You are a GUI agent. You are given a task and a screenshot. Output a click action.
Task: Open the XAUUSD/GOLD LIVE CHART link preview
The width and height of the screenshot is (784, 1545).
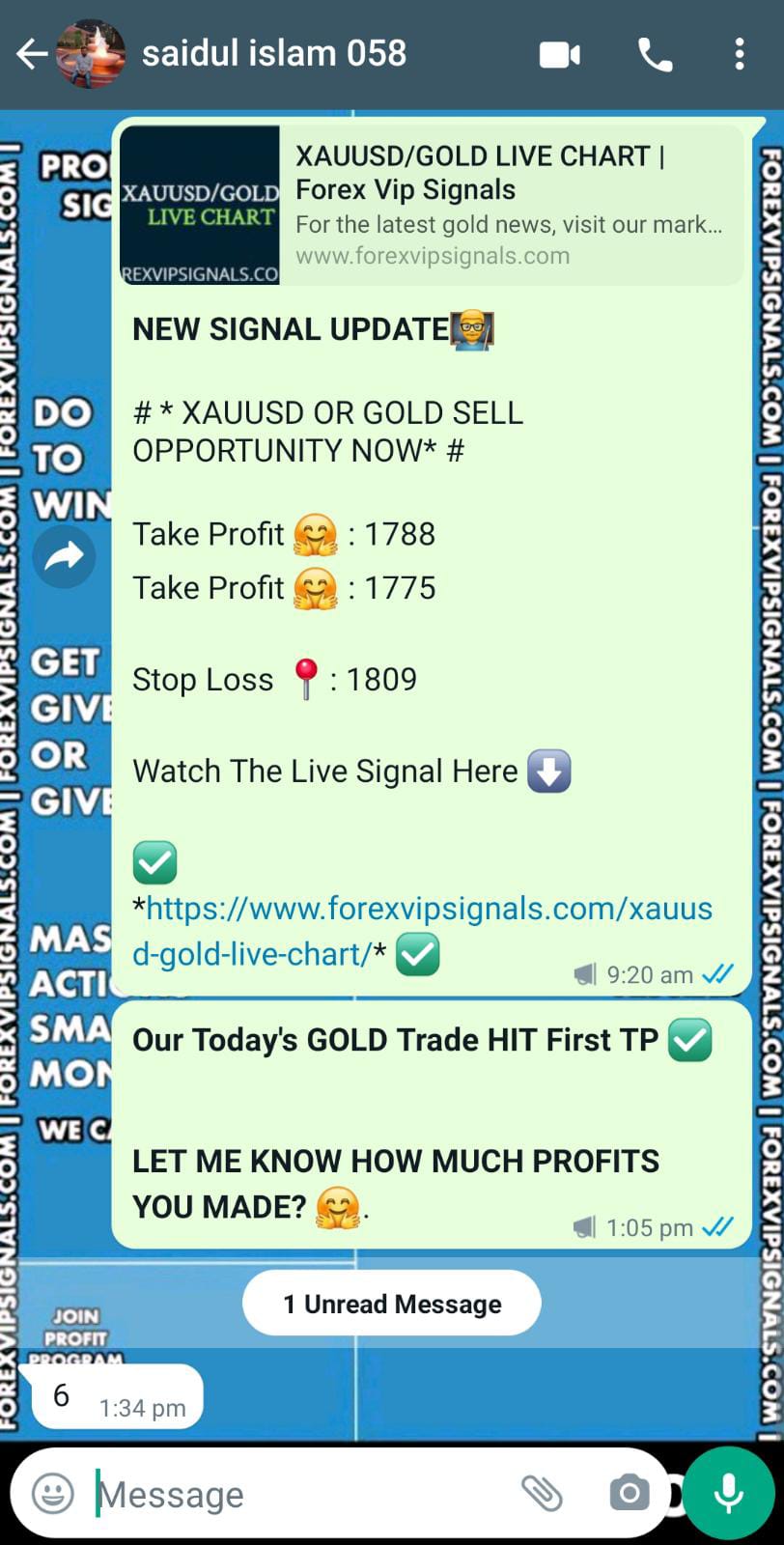(432, 205)
